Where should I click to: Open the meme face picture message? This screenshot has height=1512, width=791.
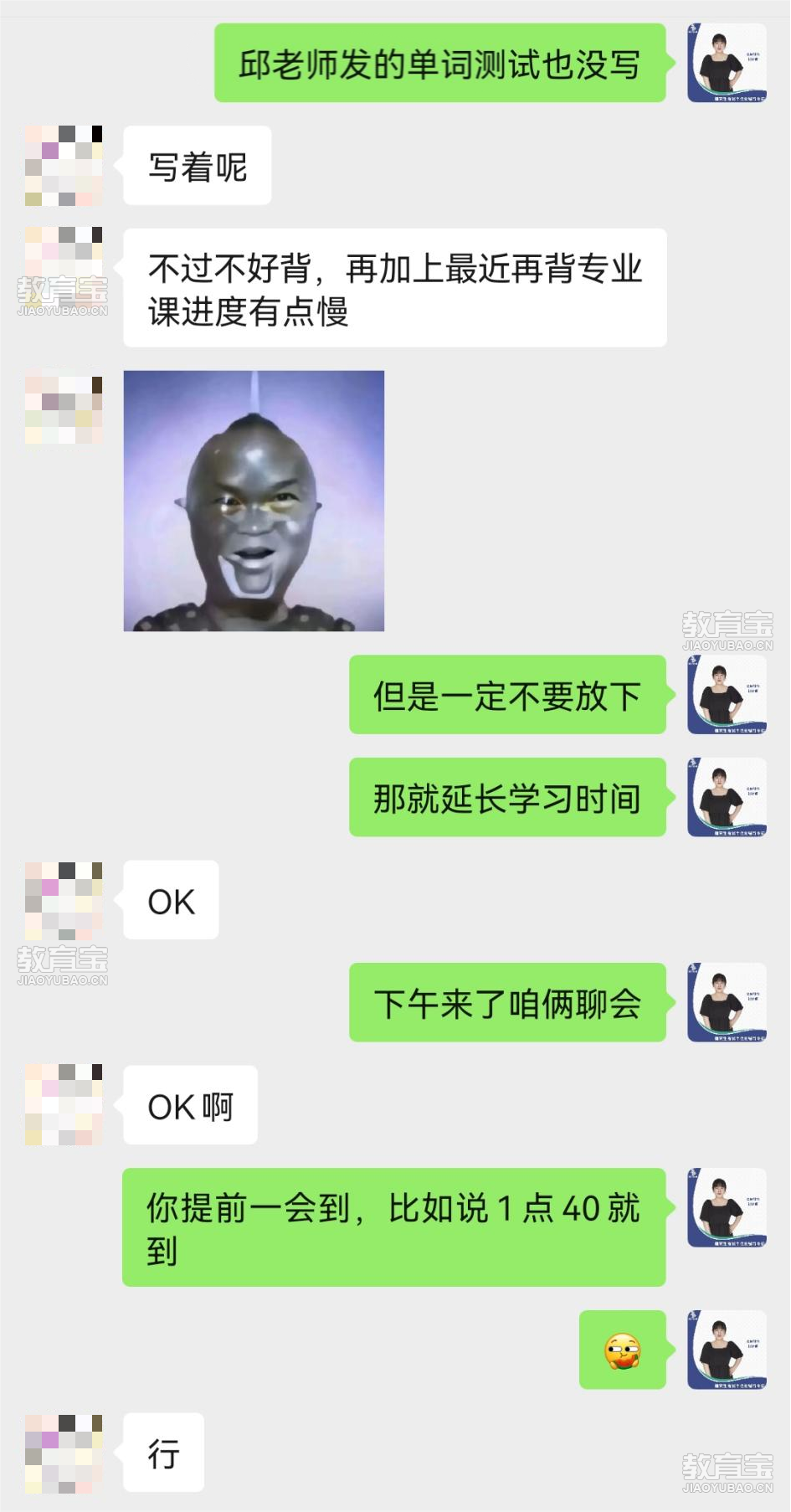point(254,501)
